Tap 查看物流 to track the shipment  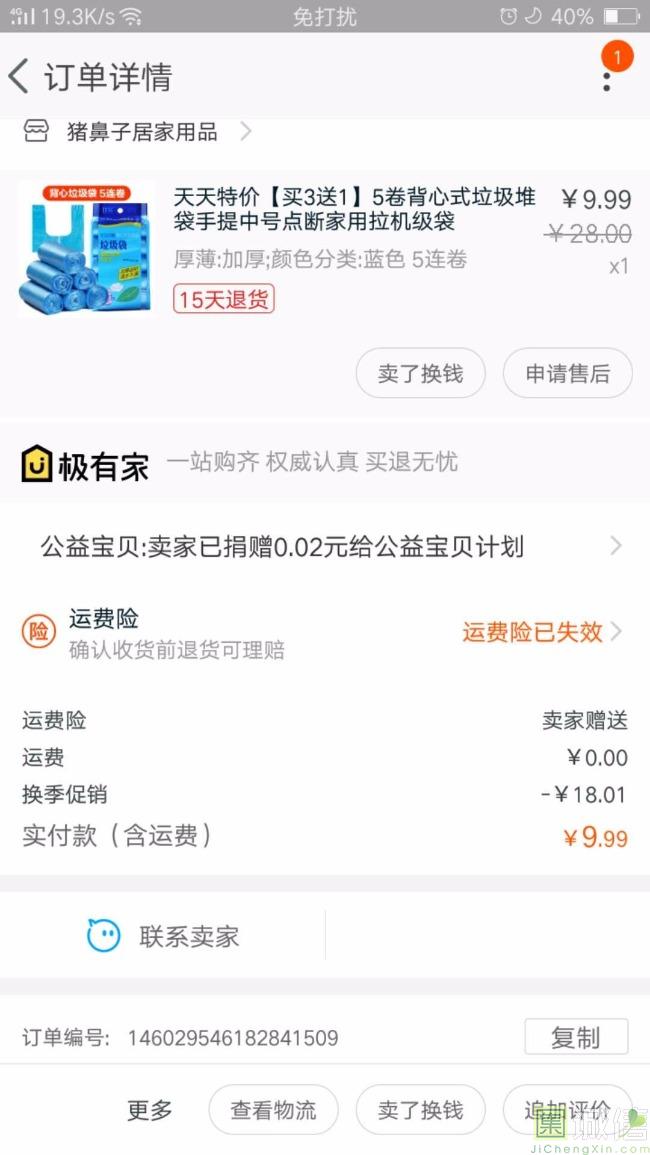click(273, 1110)
